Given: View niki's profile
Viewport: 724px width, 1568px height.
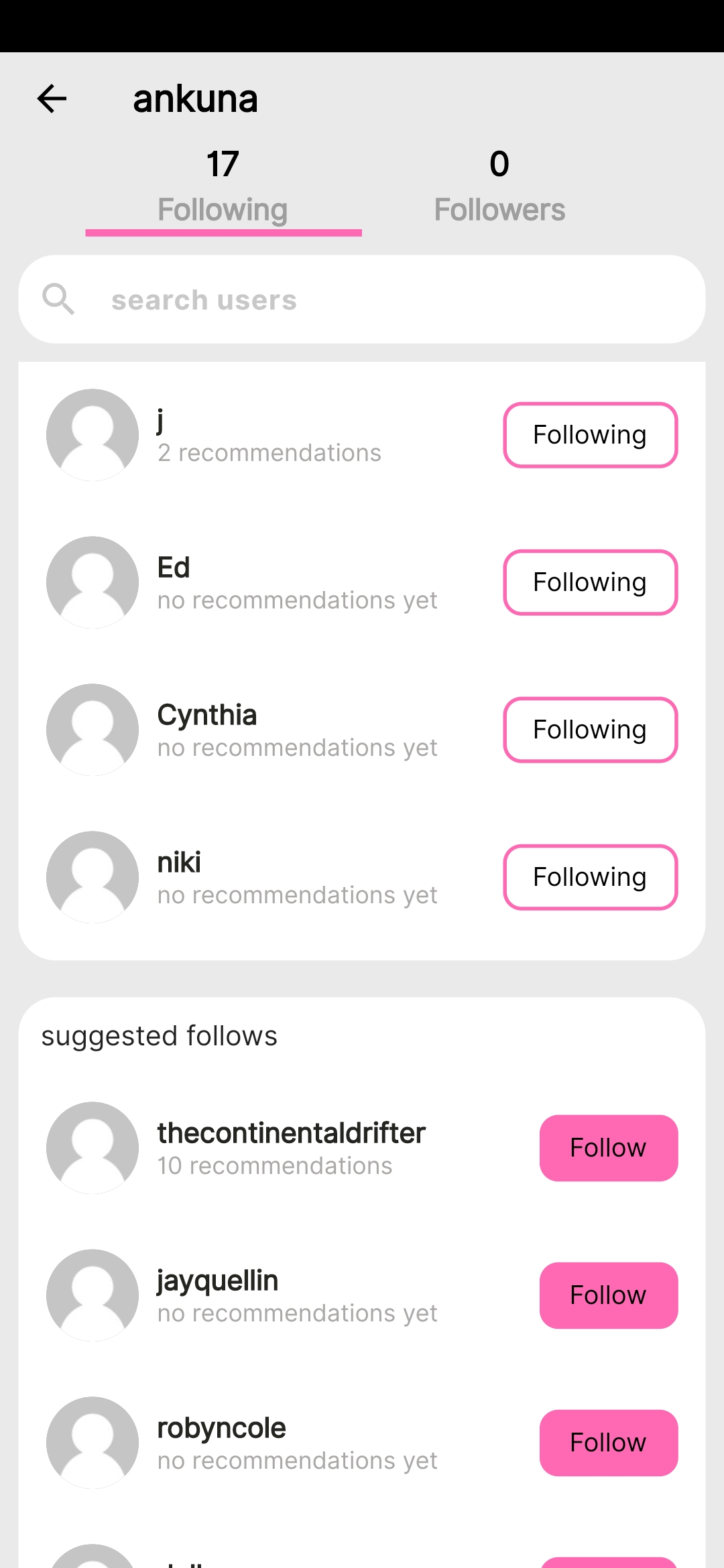Looking at the screenshot, I should pos(268,877).
